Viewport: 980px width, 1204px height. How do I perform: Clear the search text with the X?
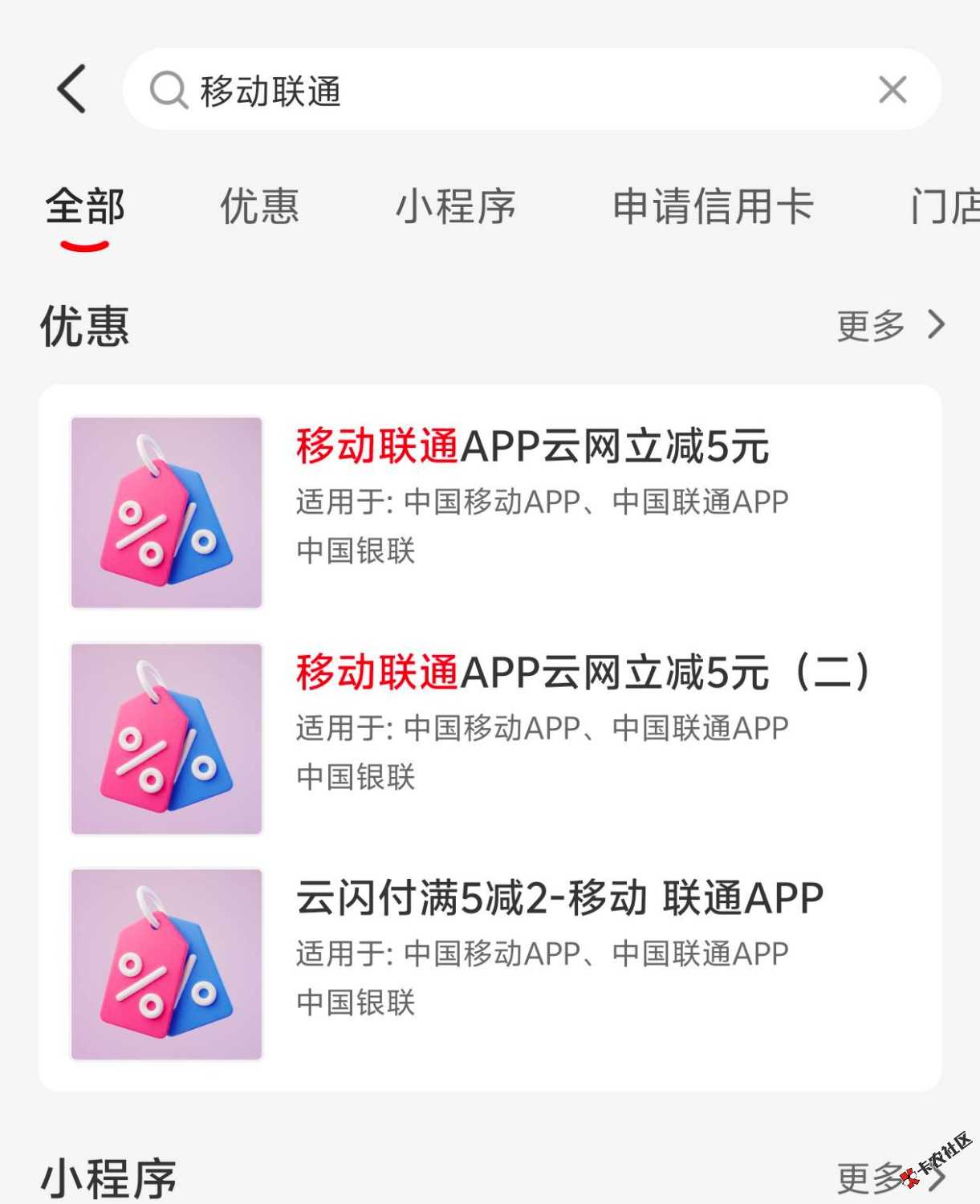click(892, 90)
